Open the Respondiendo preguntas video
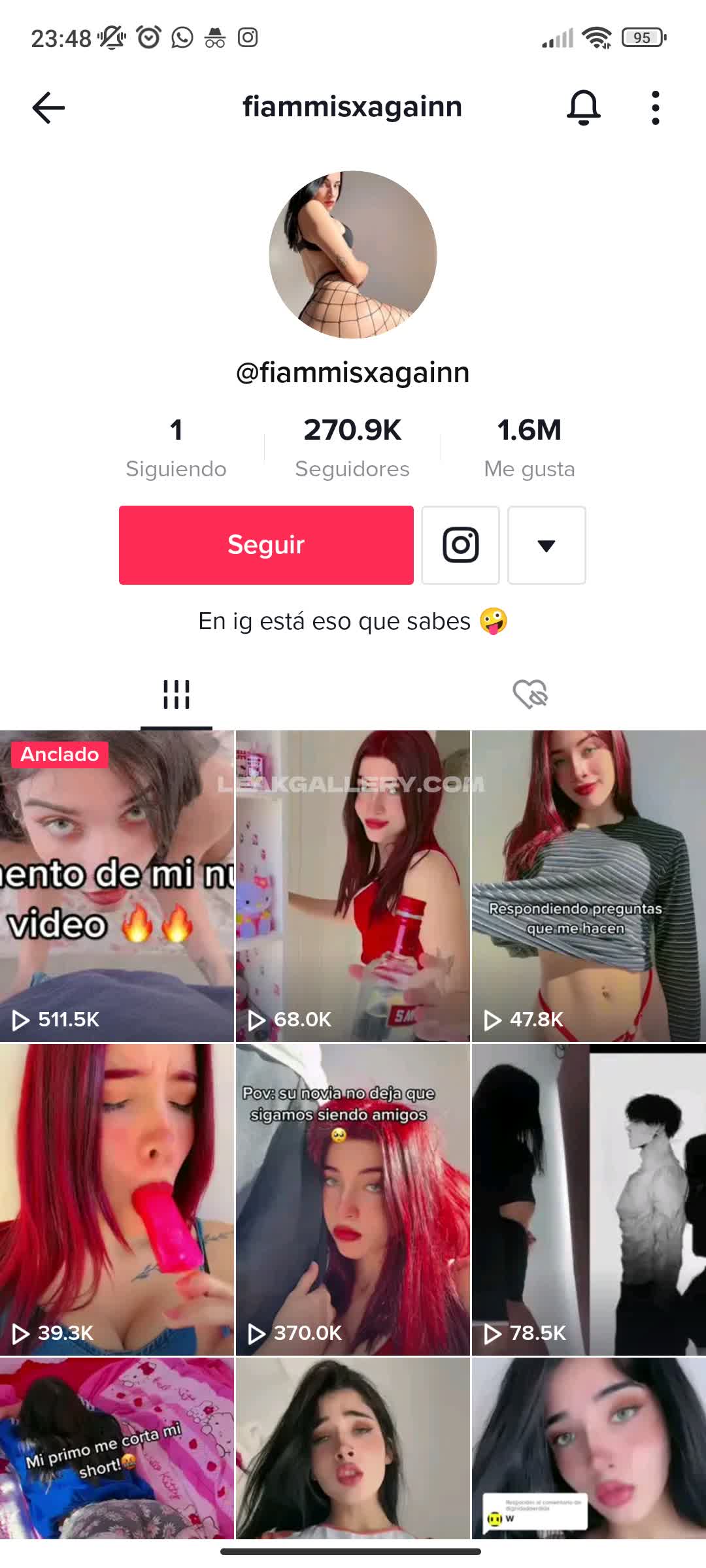 [588, 885]
